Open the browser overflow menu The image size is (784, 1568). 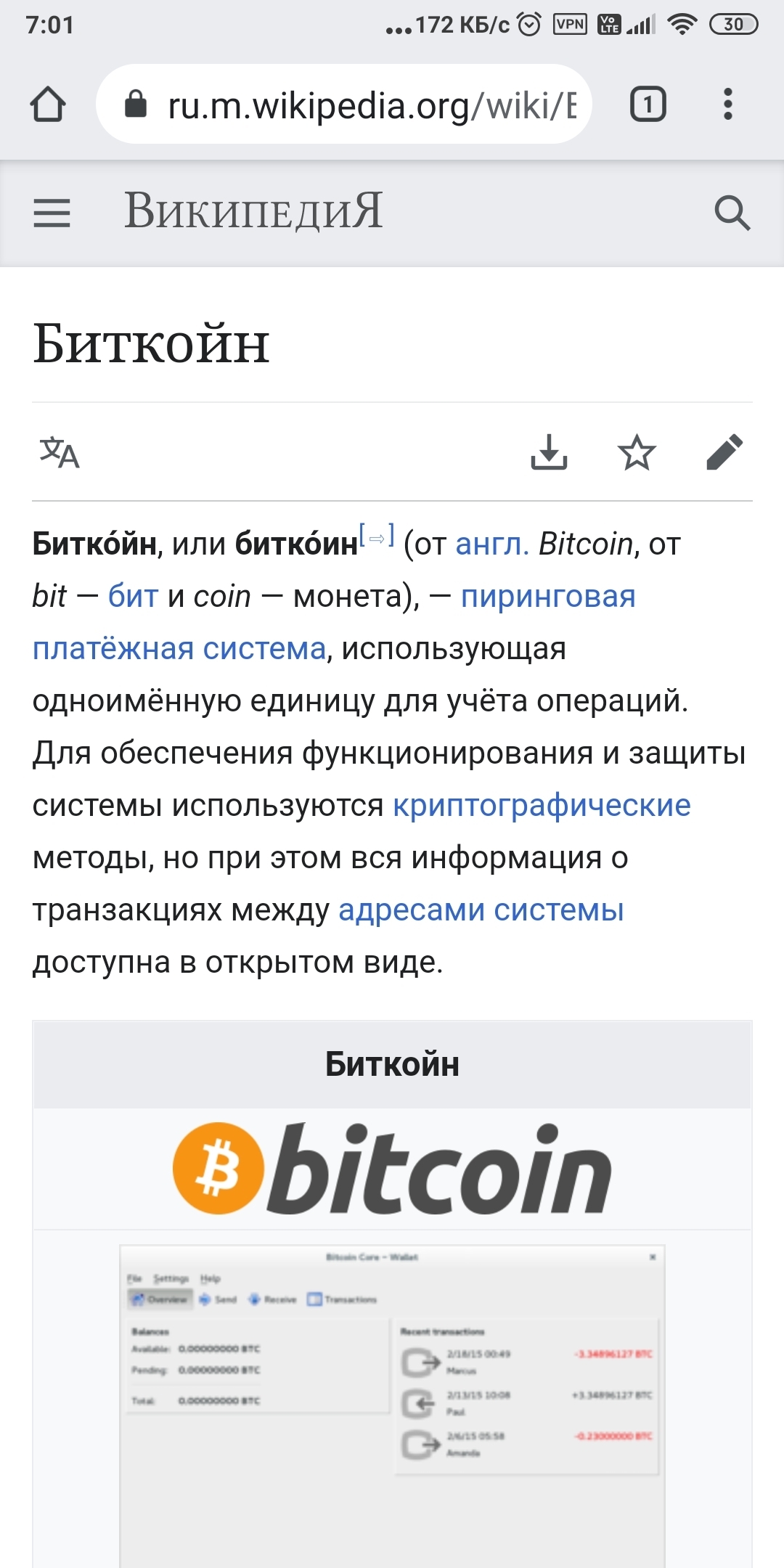click(x=727, y=105)
